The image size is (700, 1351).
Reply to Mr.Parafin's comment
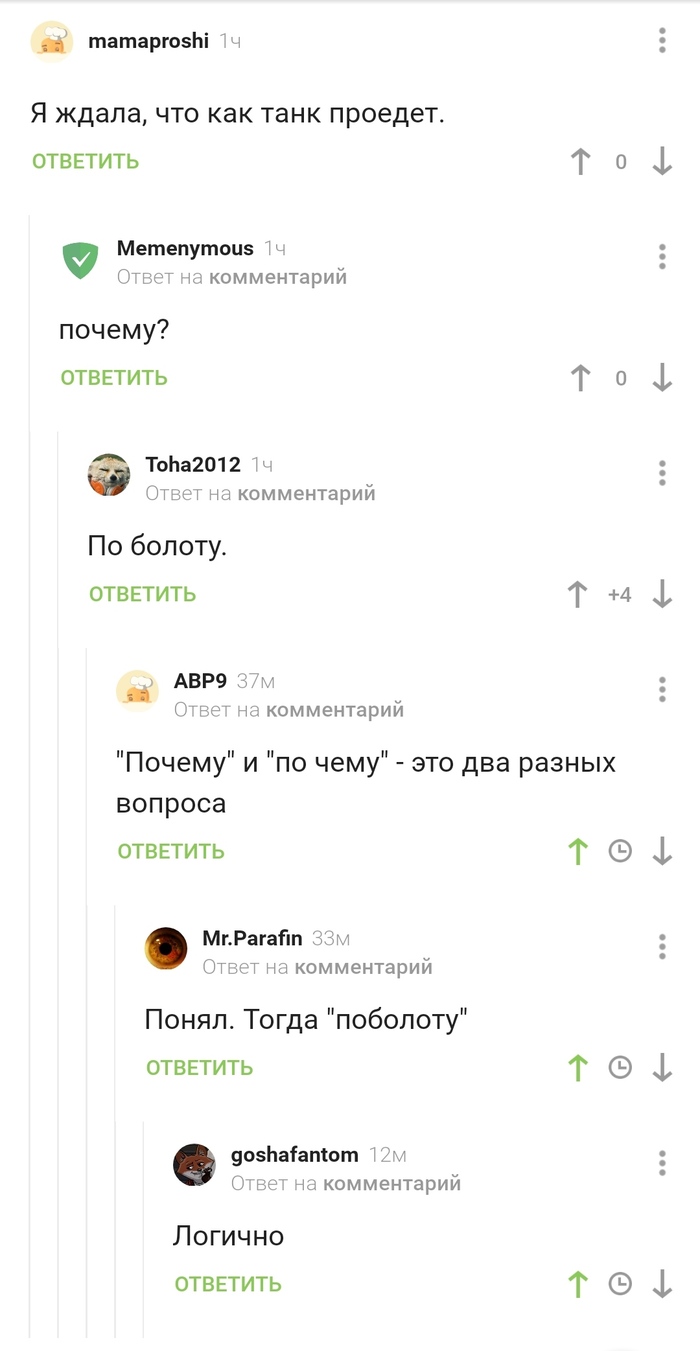point(200,1067)
